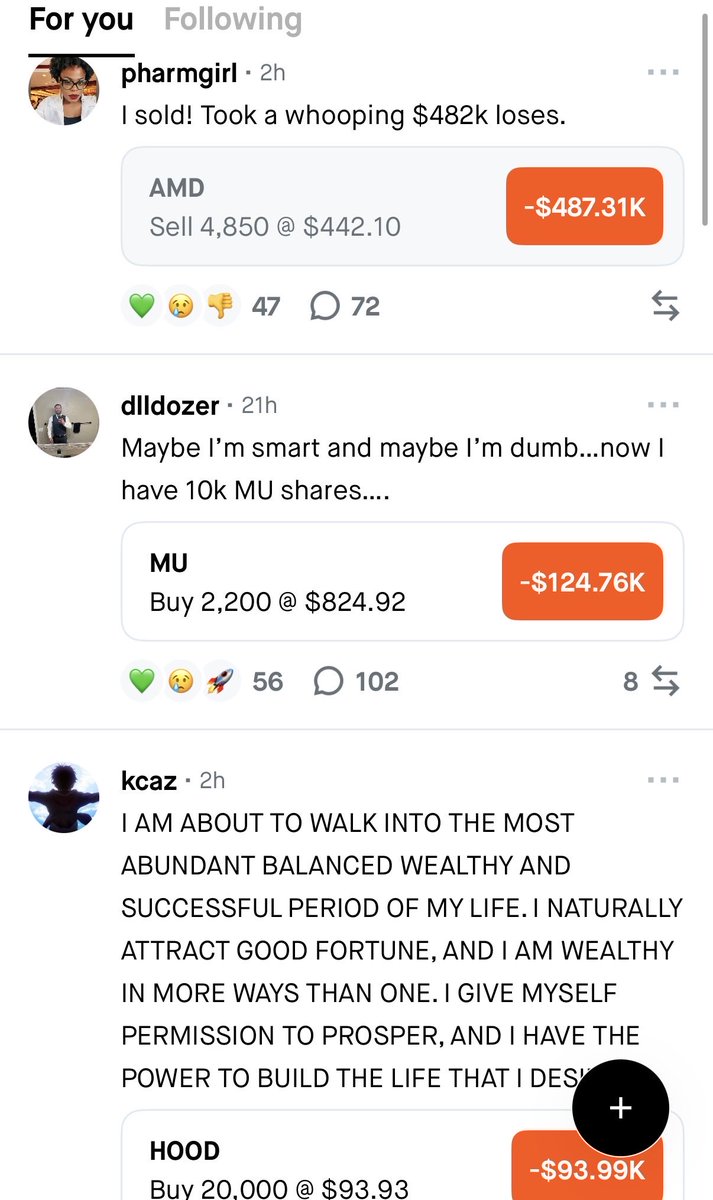View the 102 comments on dlldozer's post
Screen dimensions: 713x1200
(x=356, y=682)
